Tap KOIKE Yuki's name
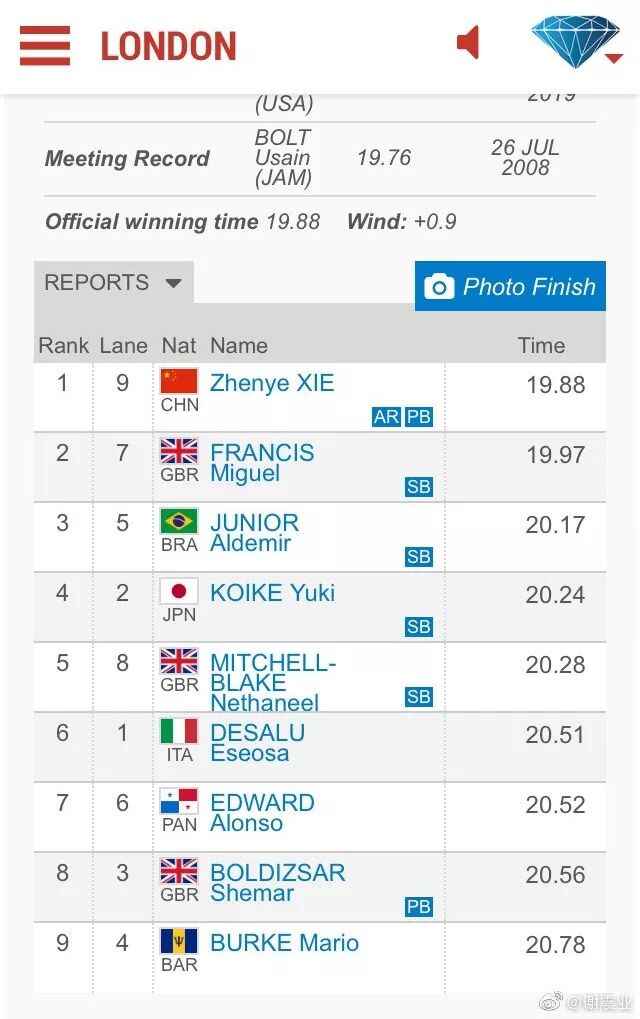This screenshot has width=640, height=1019. (x=272, y=593)
